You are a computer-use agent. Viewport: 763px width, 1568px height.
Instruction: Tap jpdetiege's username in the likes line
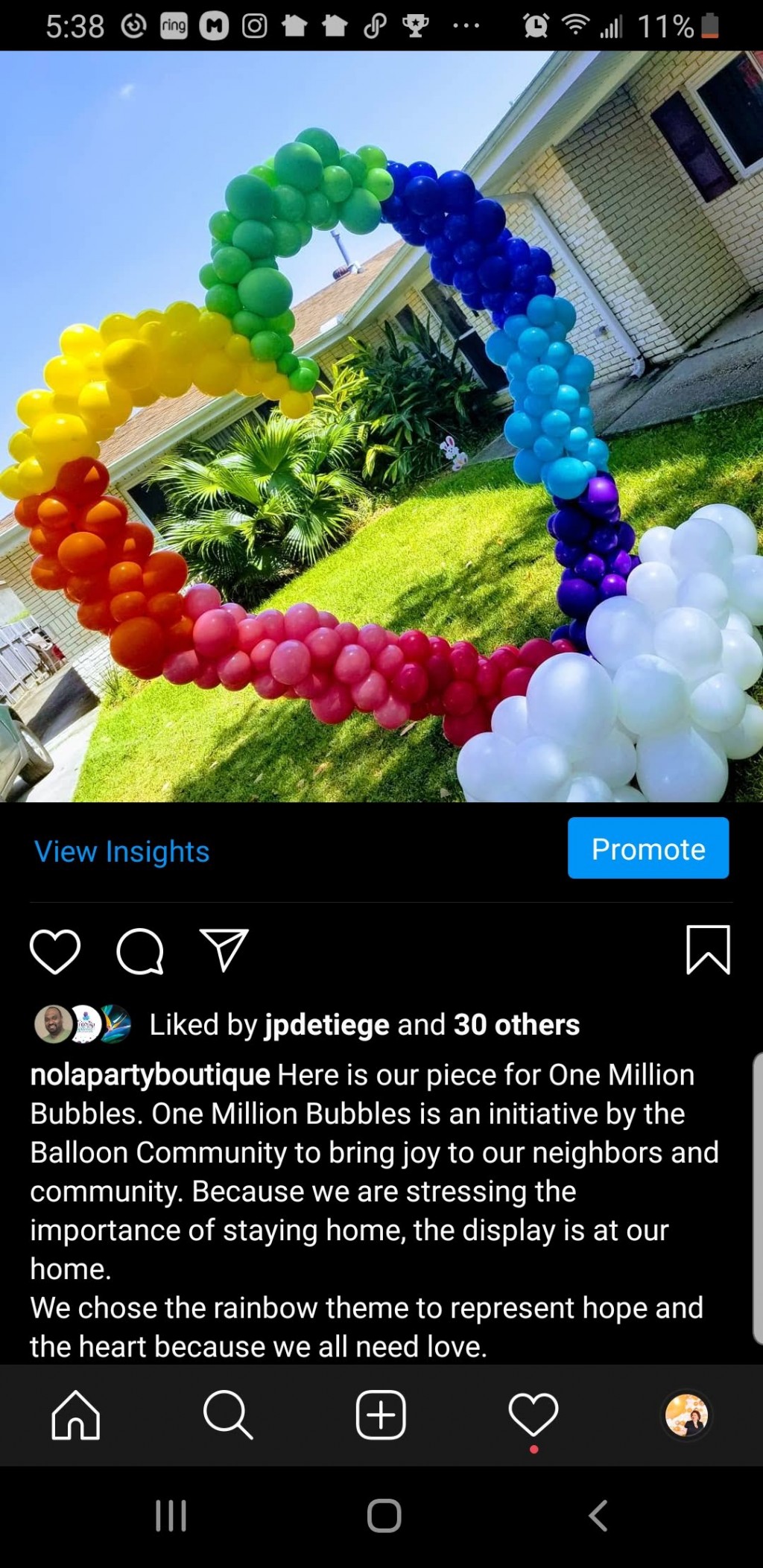pyautogui.click(x=328, y=1025)
